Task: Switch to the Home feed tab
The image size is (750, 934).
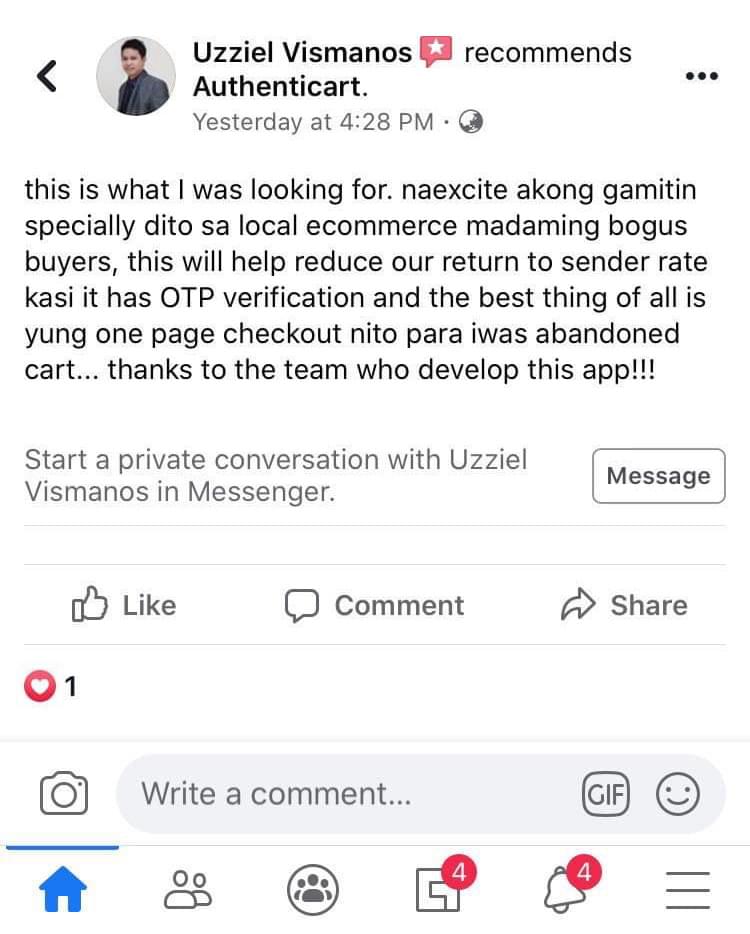Action: (x=62, y=888)
